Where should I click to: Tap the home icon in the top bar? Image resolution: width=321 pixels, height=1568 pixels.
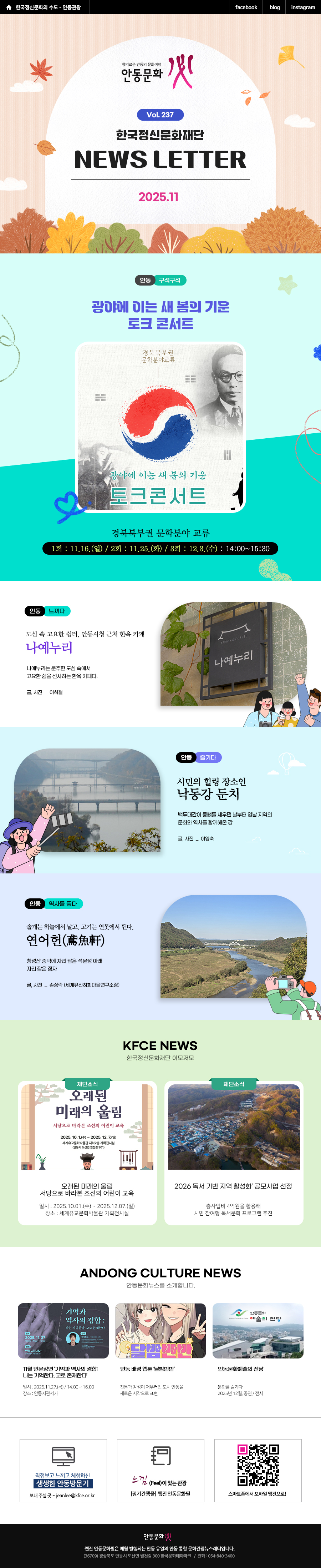pos(9,7)
